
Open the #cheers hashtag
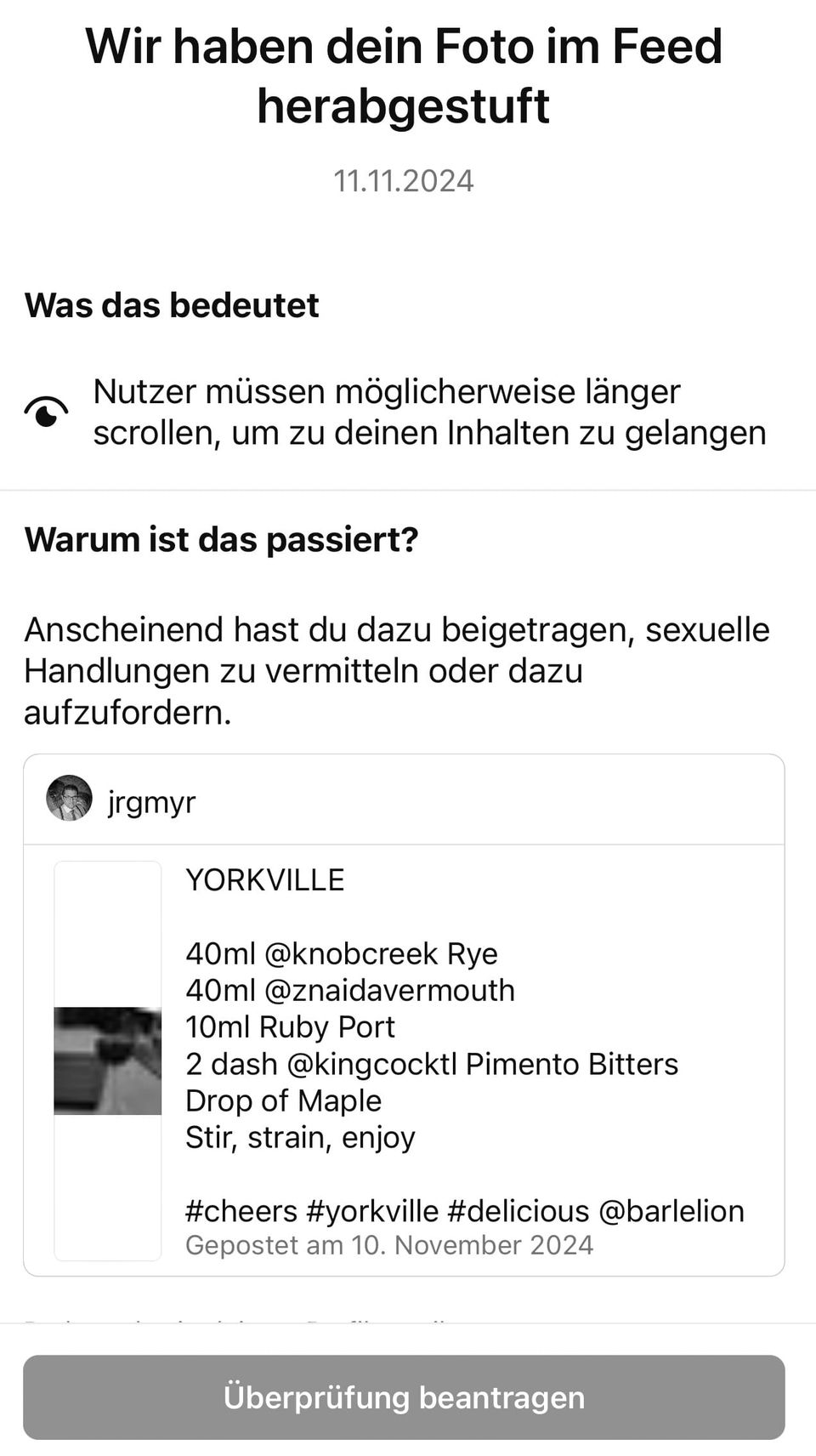click(x=240, y=1210)
